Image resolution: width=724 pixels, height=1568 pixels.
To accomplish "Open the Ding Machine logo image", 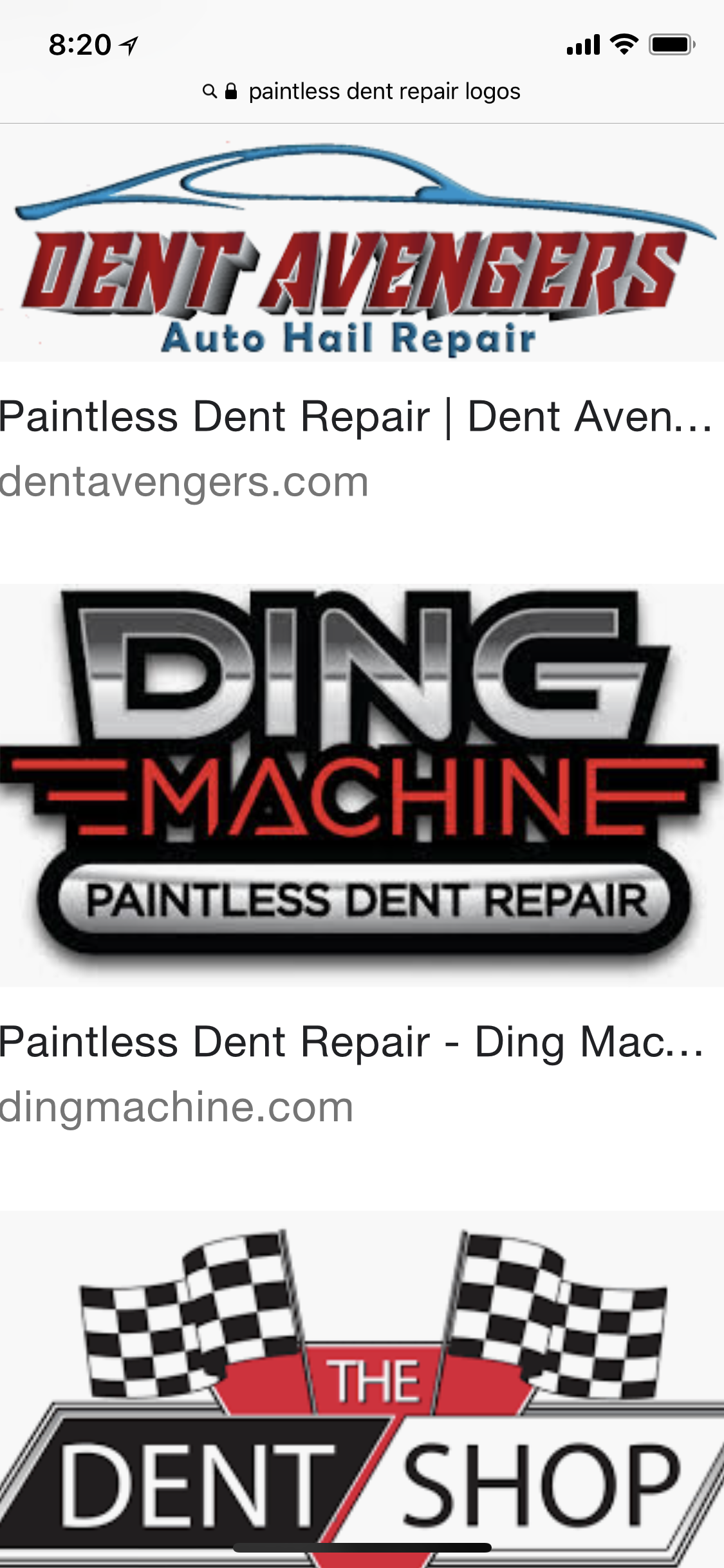I will pos(362,785).
